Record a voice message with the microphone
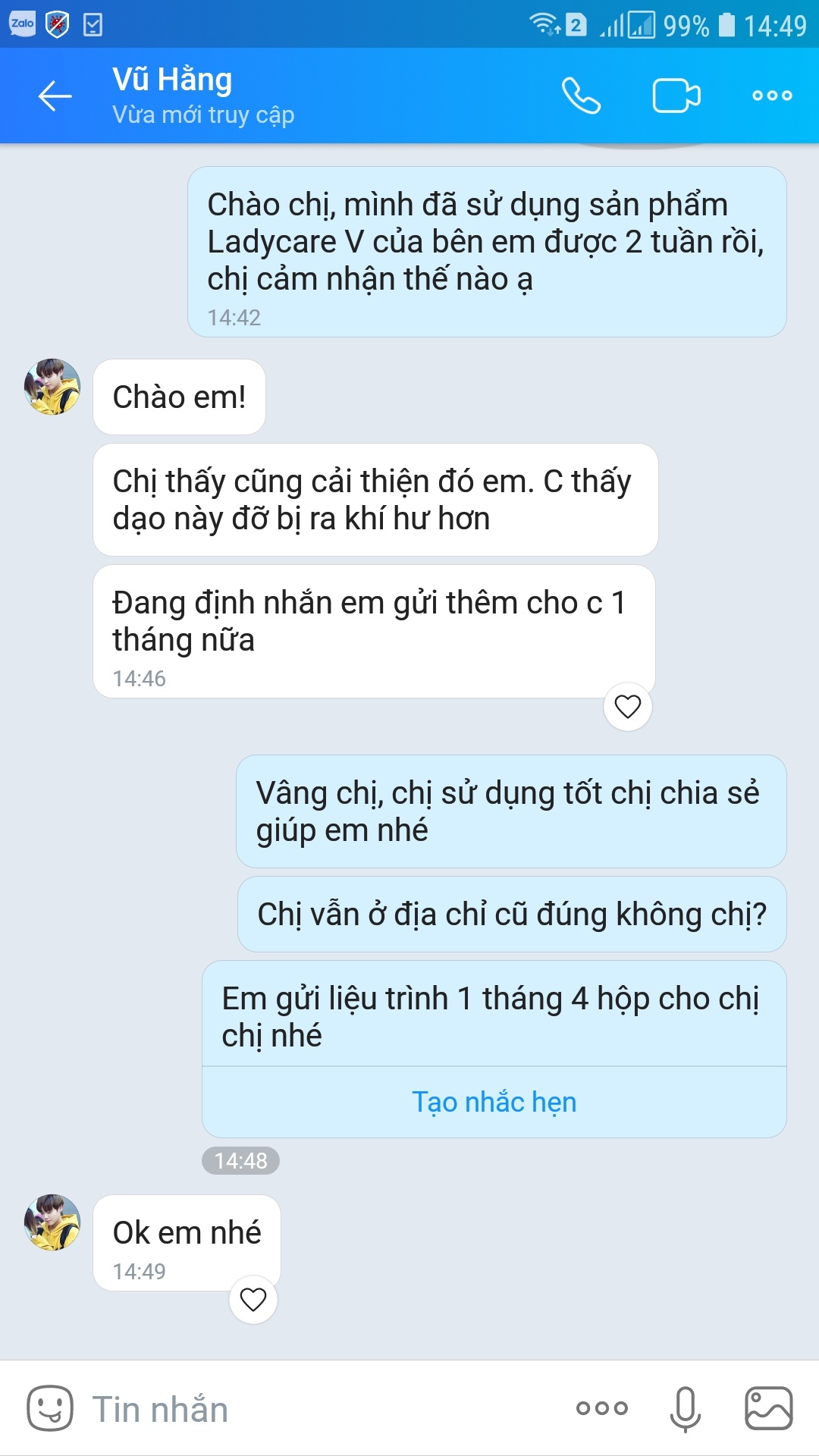The height and width of the screenshot is (1456, 819). [x=685, y=1409]
